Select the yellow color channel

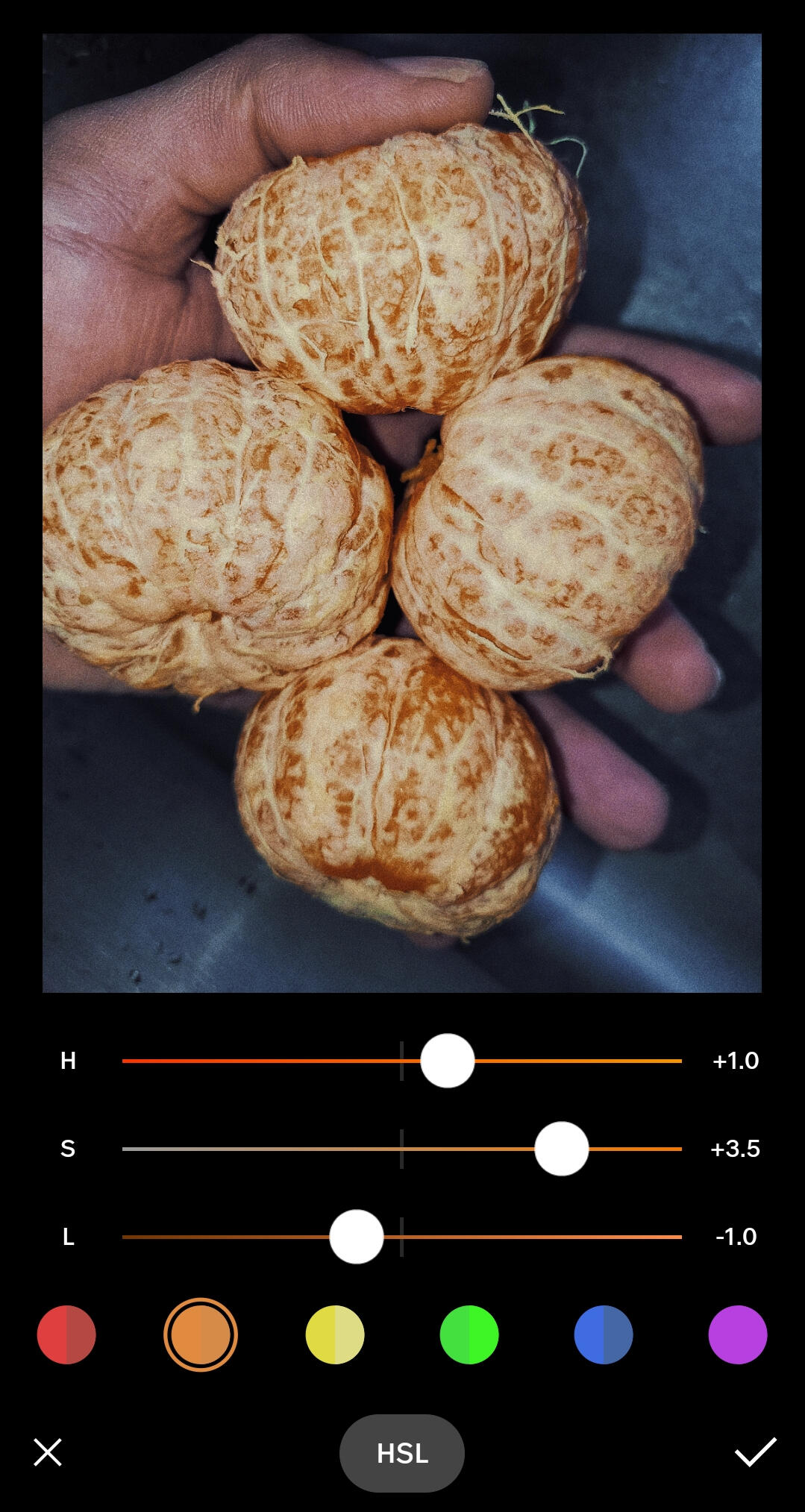coord(334,1336)
